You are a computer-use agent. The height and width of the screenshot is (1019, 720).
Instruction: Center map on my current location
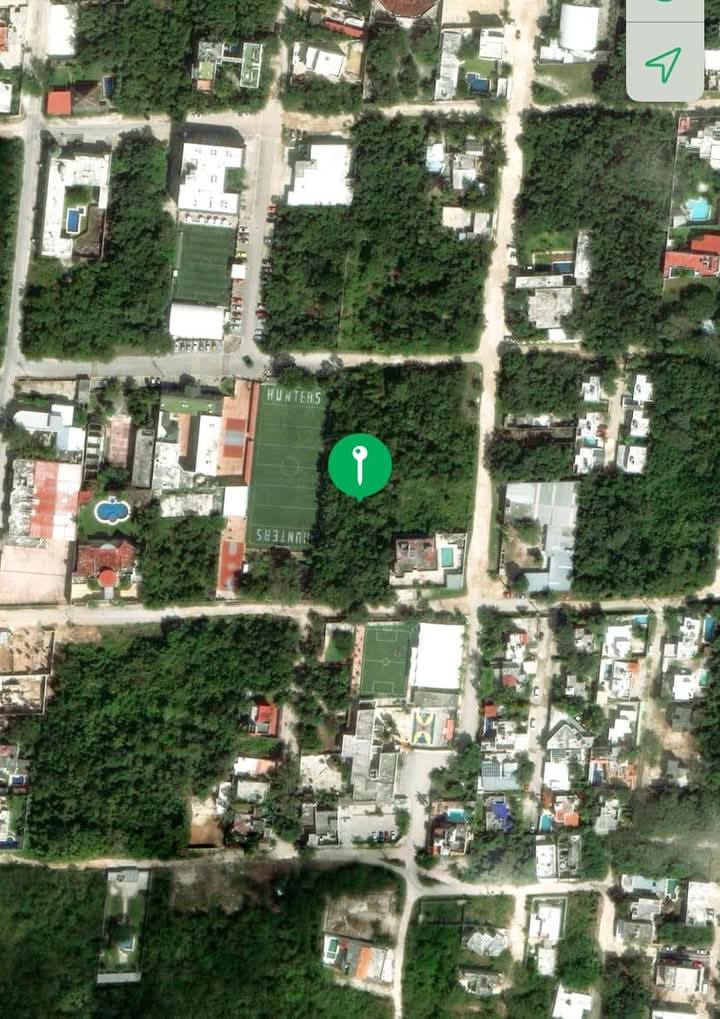pyautogui.click(x=662, y=65)
